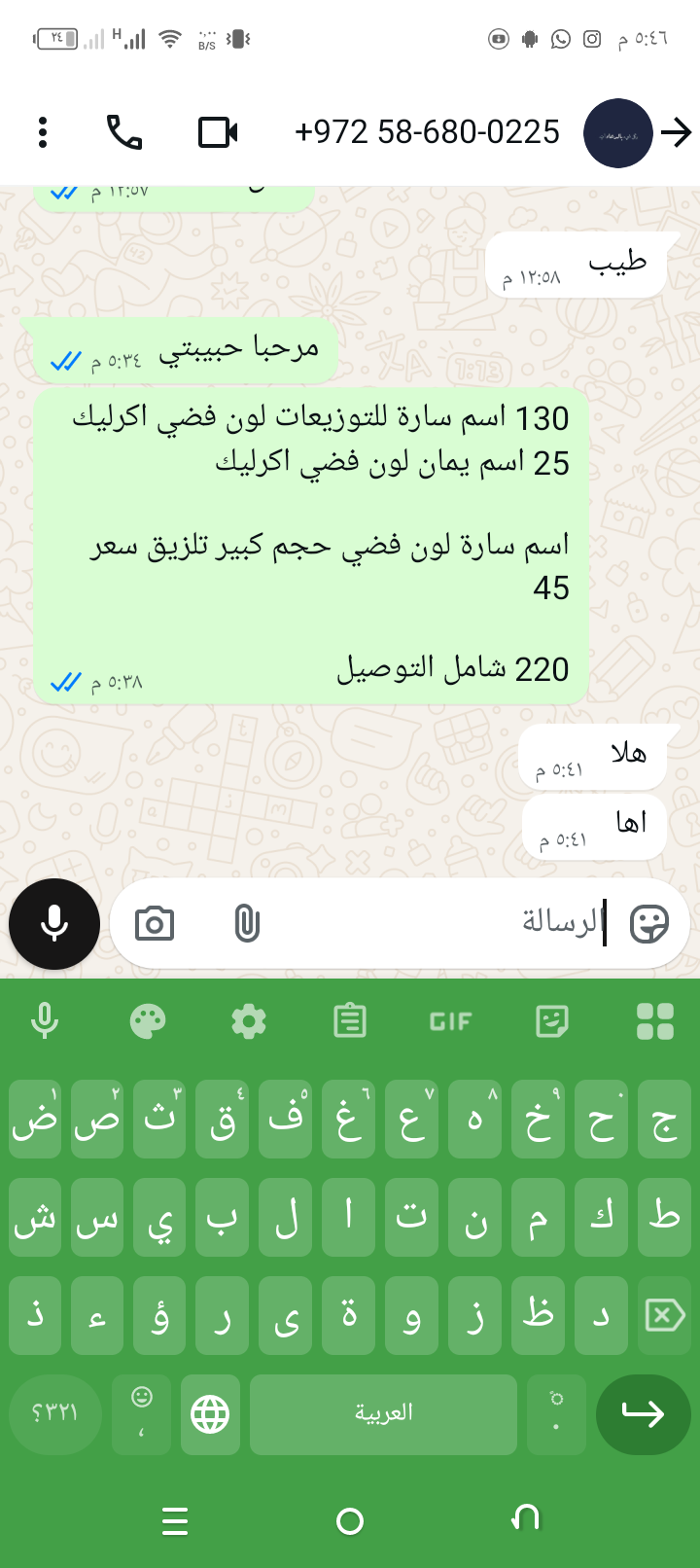Open keyboard clipboard

pos(350,1021)
